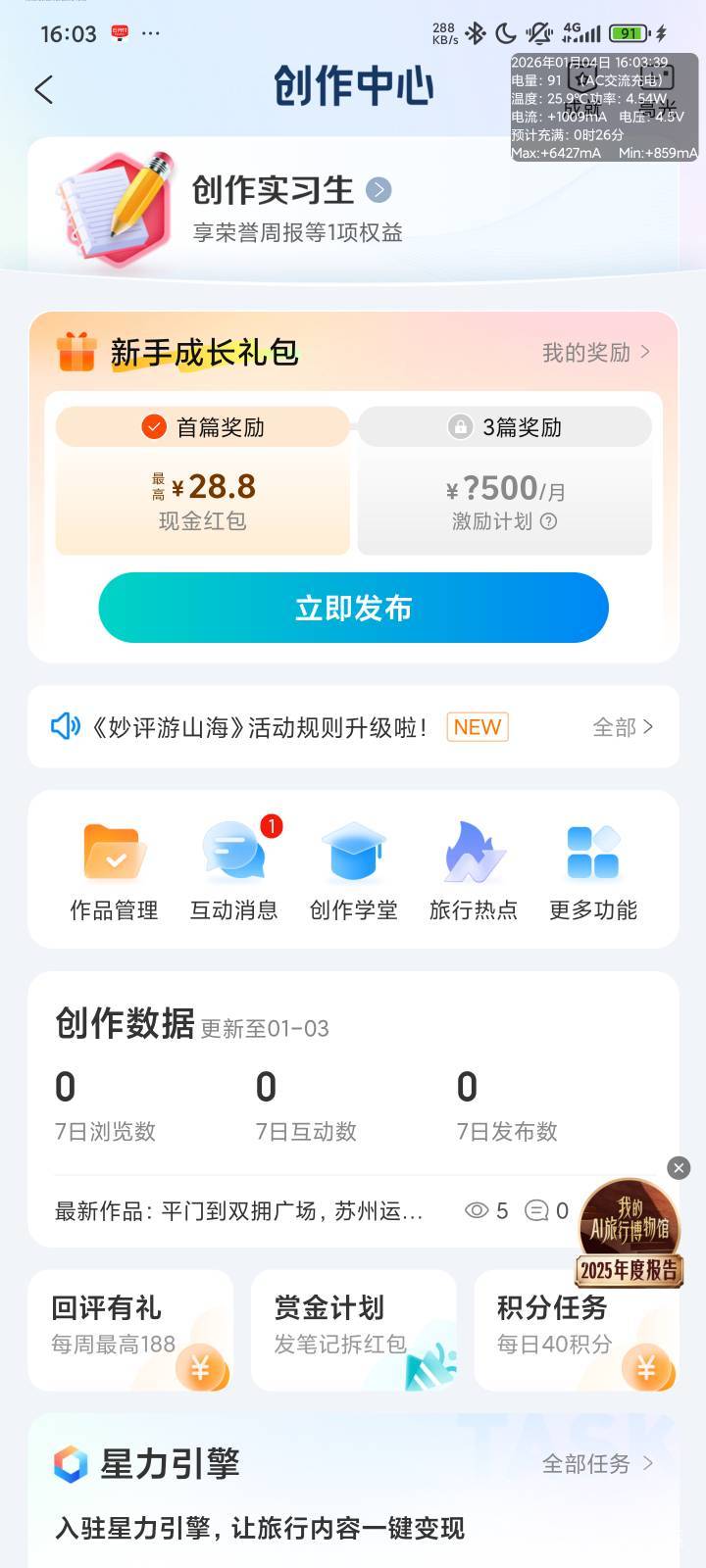Open 作品管理
Image resolution: width=706 pixels, height=1568 pixels.
click(114, 870)
